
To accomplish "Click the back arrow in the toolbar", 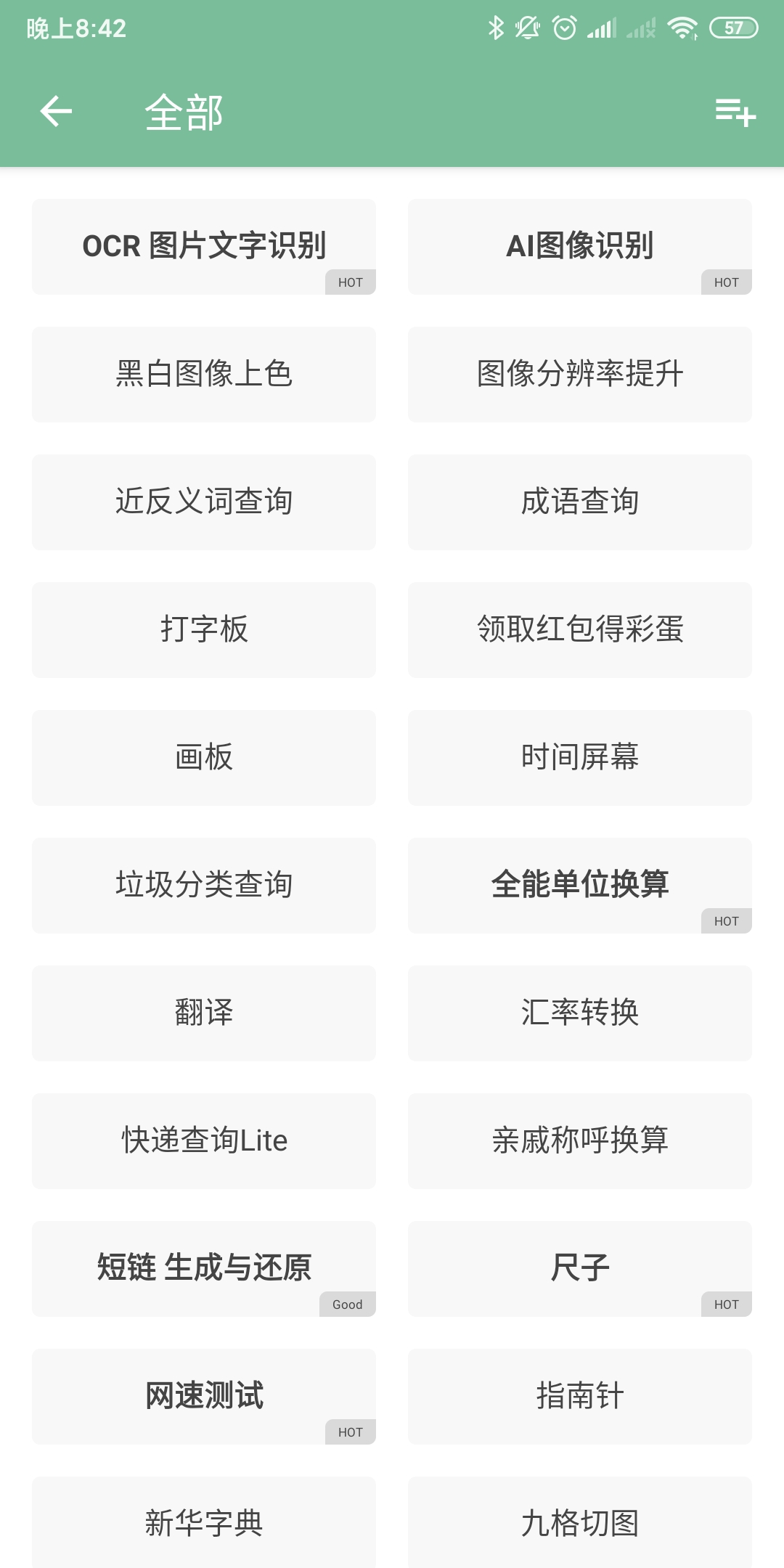I will [x=54, y=112].
